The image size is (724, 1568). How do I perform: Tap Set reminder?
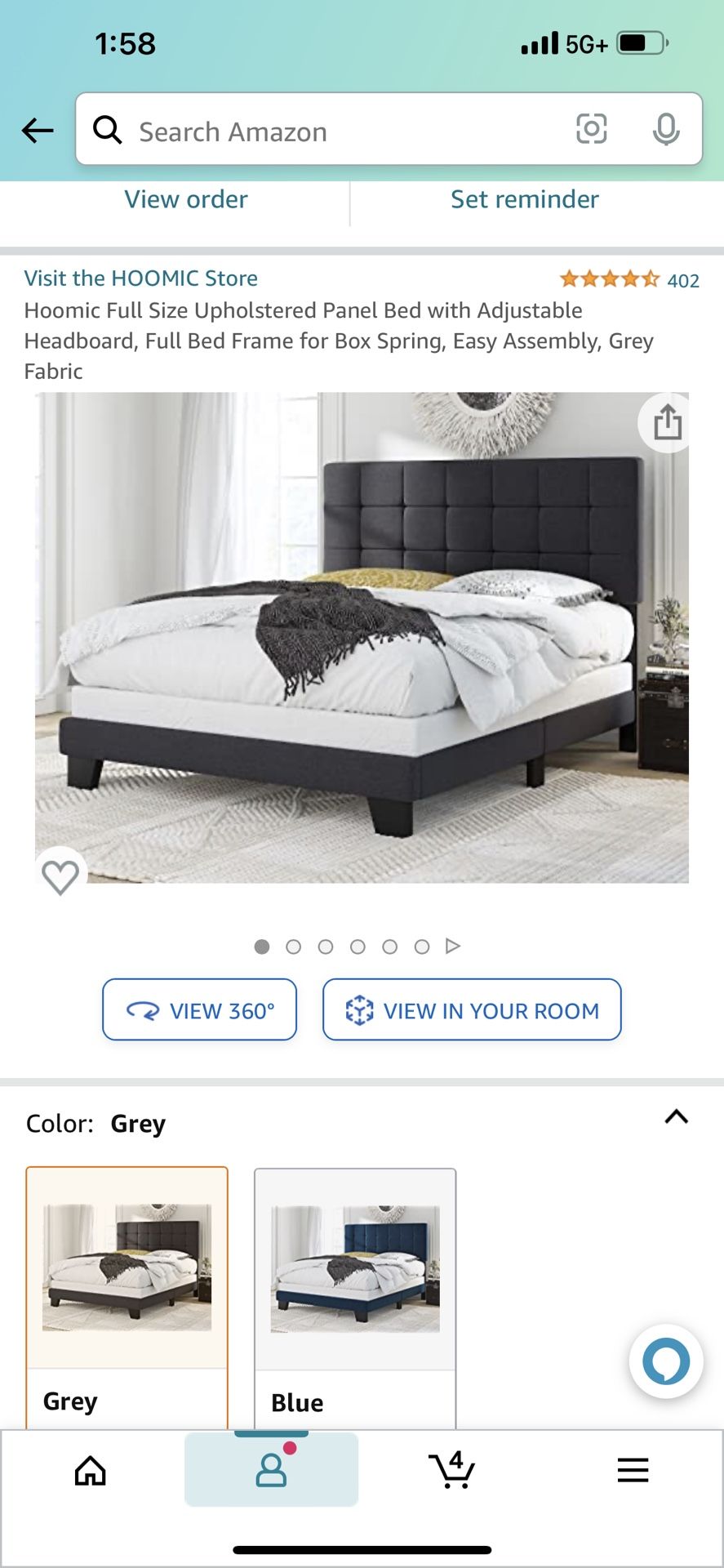pyautogui.click(x=525, y=199)
